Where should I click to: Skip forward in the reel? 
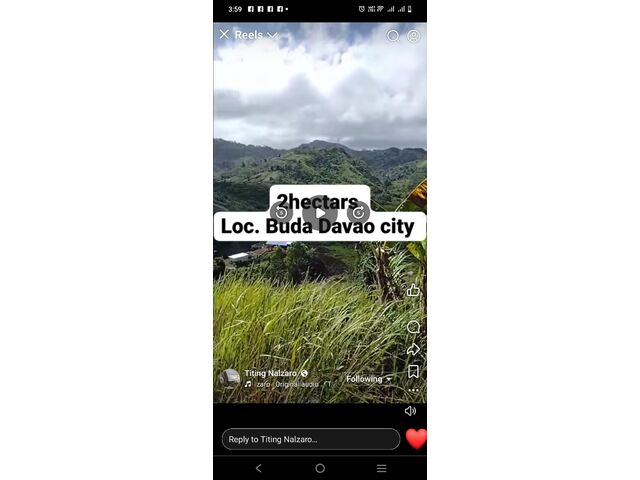tap(359, 212)
